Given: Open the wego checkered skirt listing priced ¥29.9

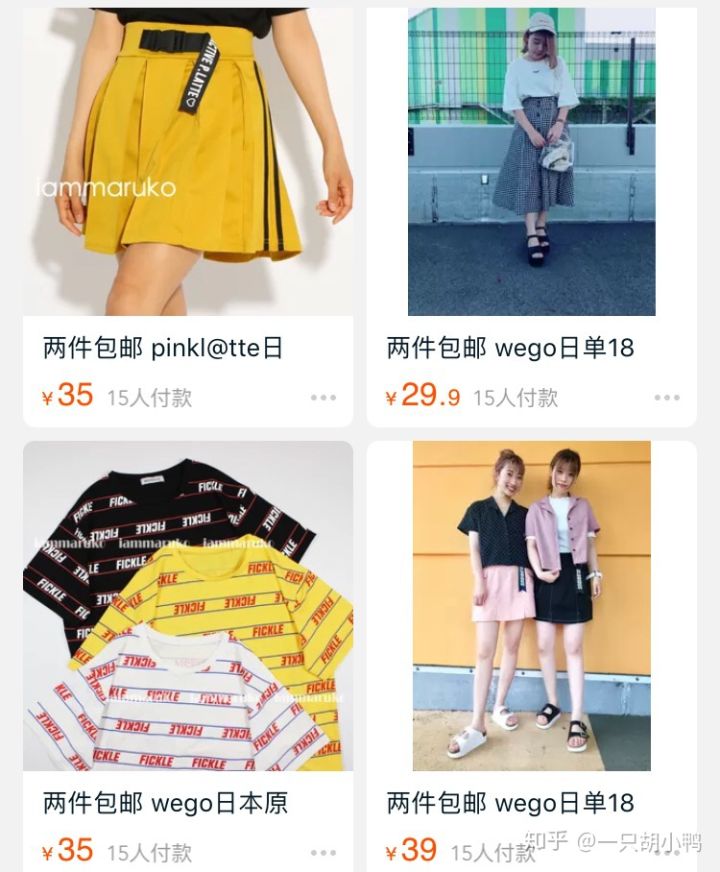Looking at the screenshot, I should pos(531,165).
